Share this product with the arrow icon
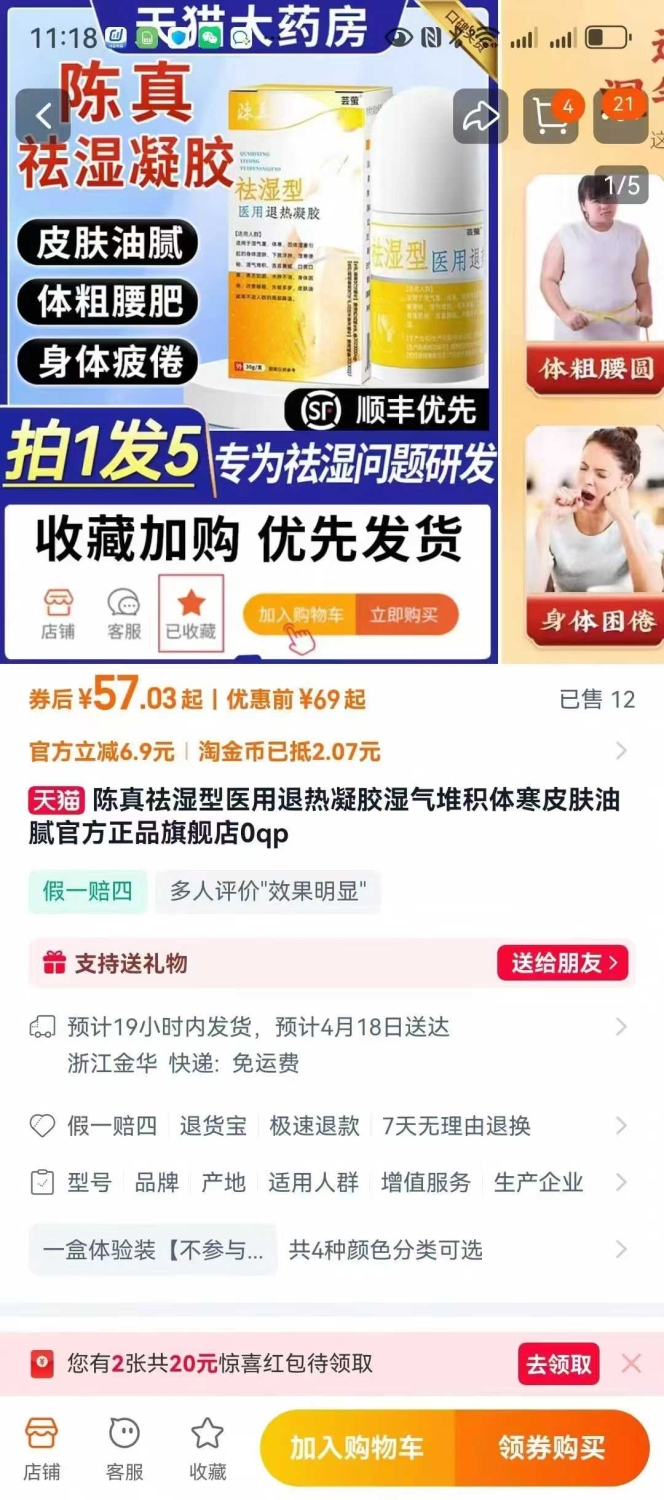 [x=481, y=116]
